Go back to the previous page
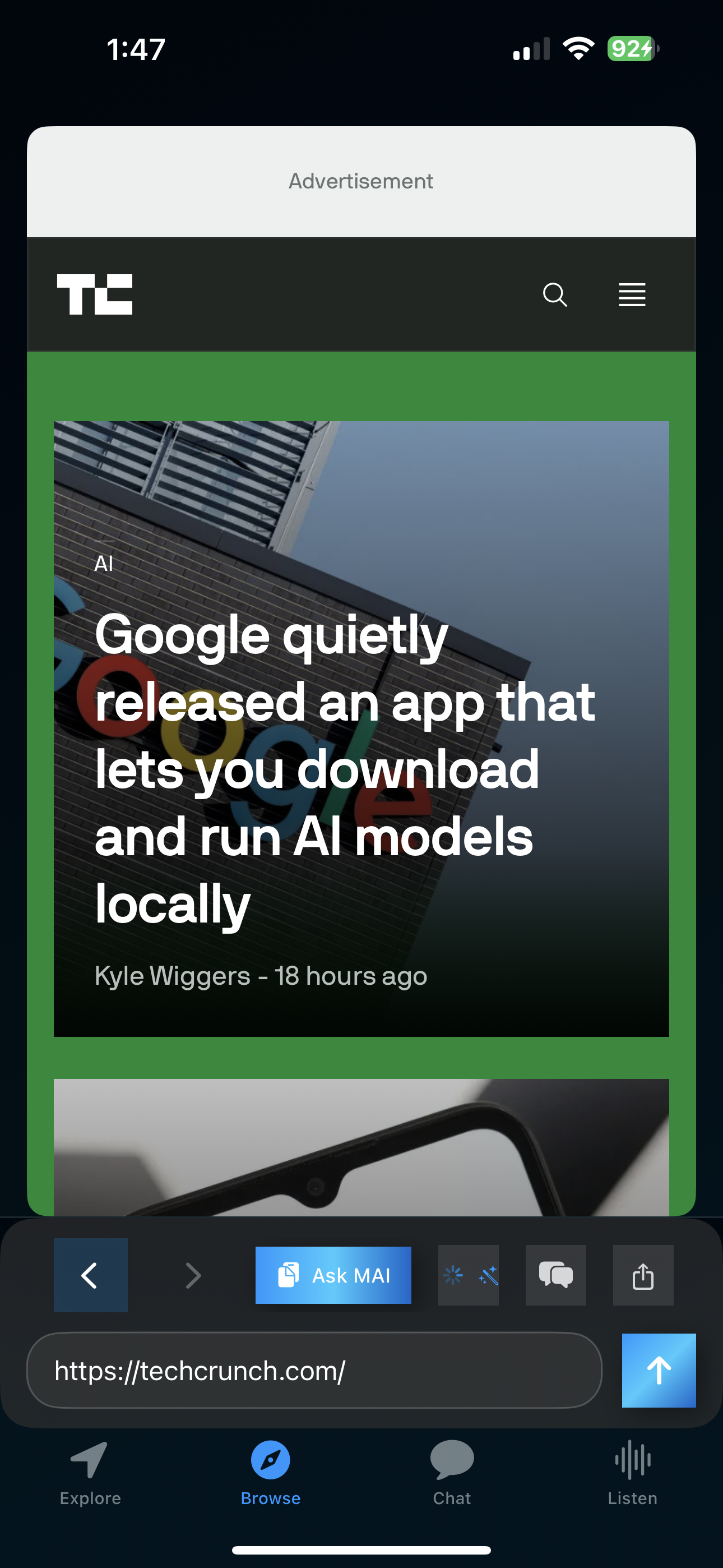723x1568 pixels. [x=90, y=1275]
